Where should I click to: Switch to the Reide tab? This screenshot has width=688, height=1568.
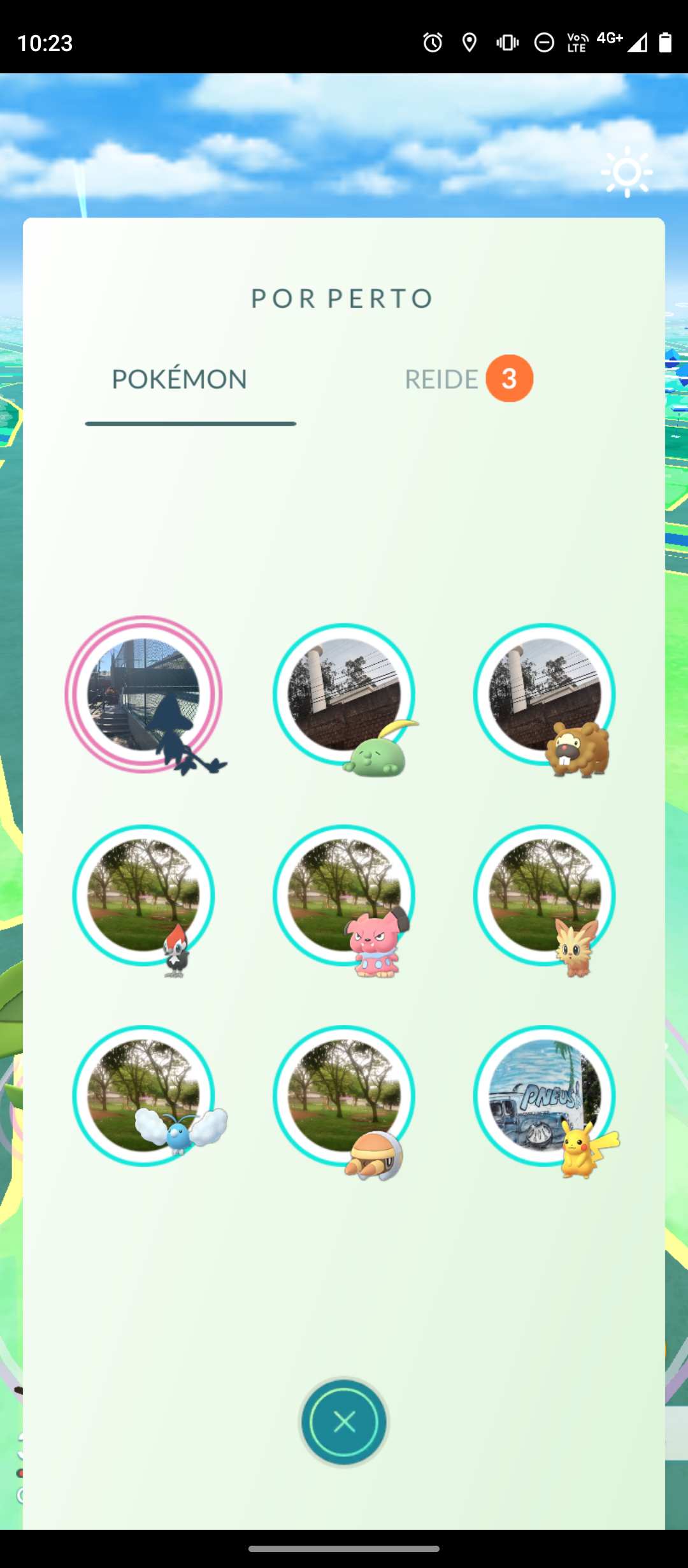(468, 379)
